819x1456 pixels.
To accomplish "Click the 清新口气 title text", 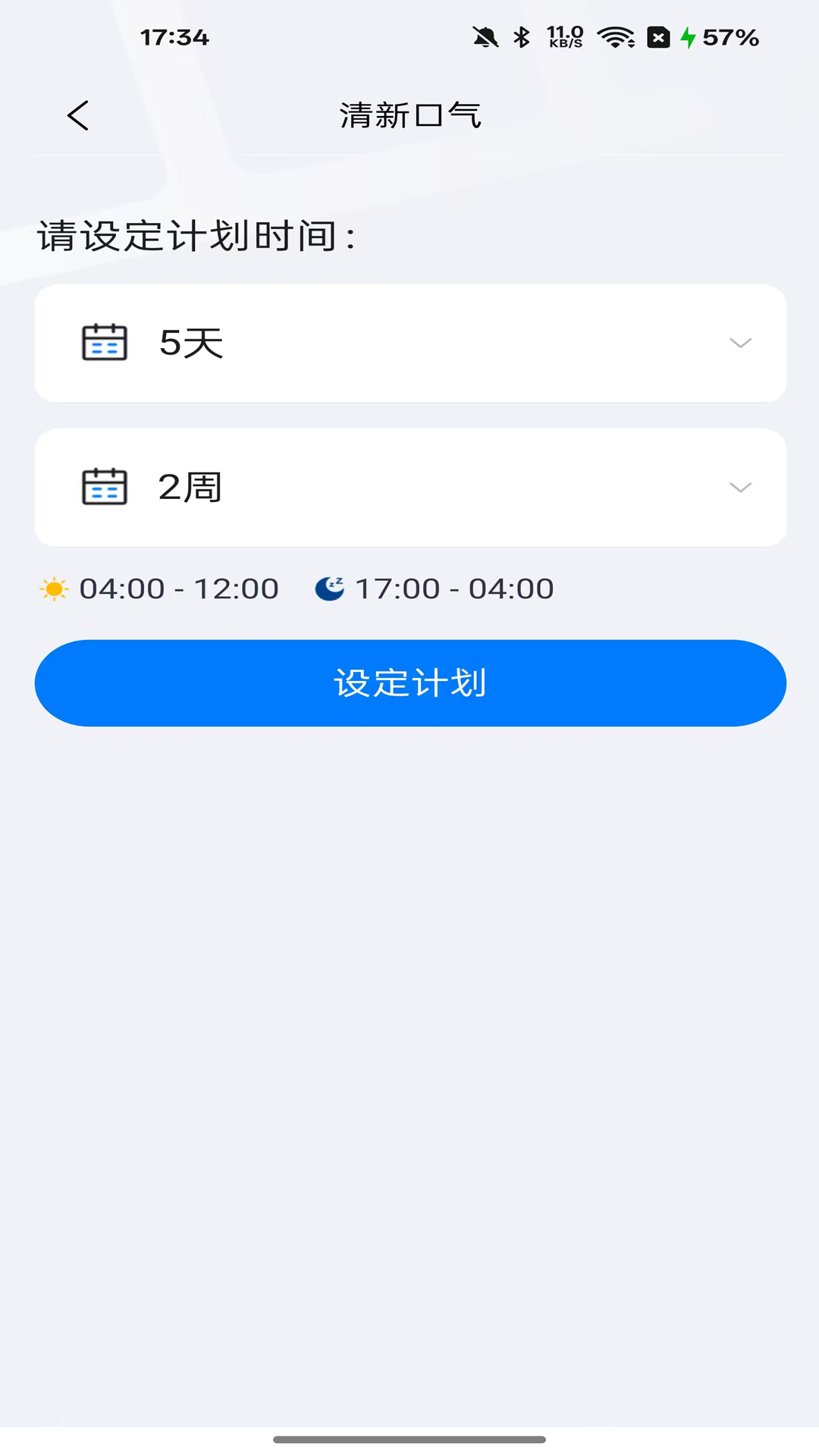I will tap(409, 115).
